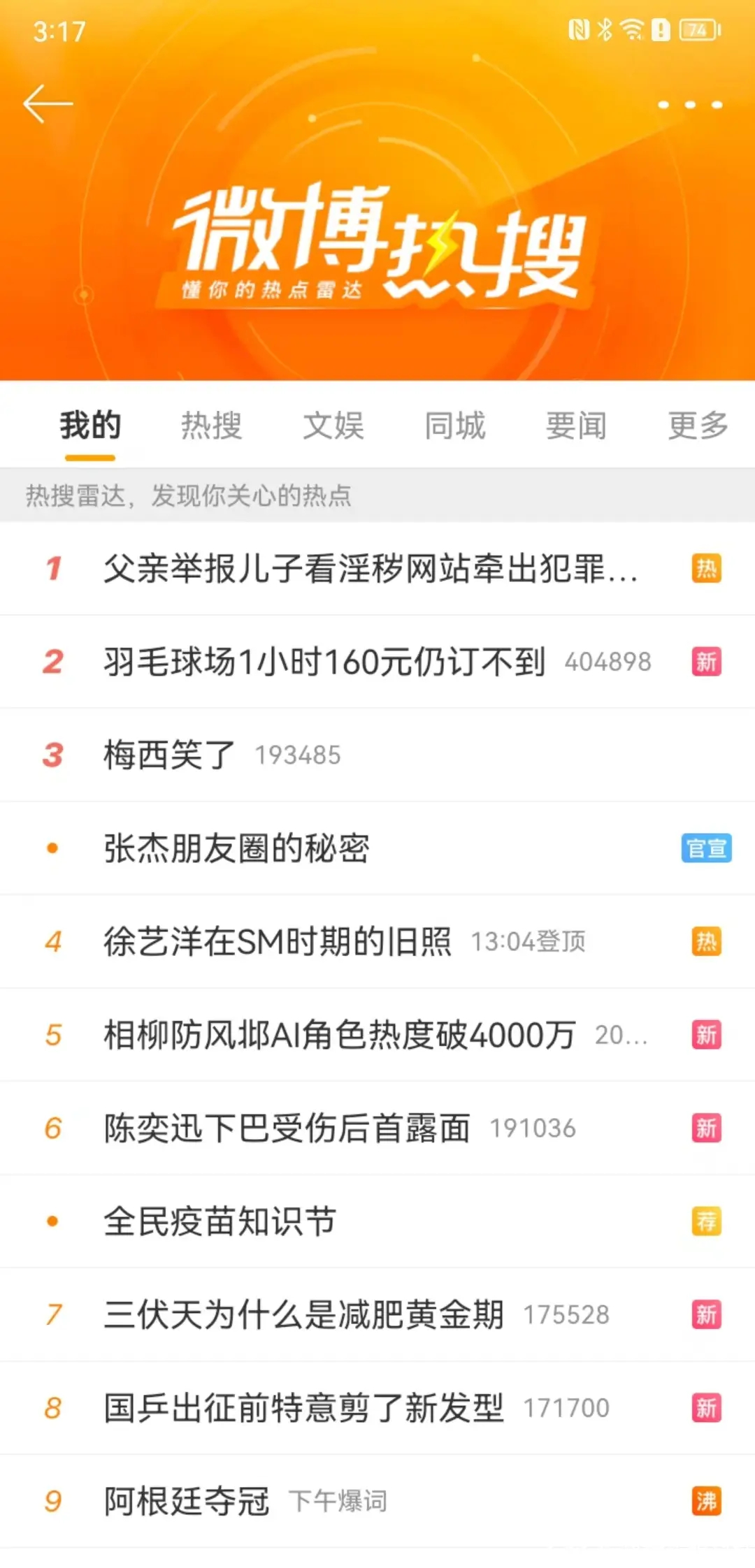Open the 全民疫苗知识节 topic
Viewport: 755px width, 1568px height.
[x=377, y=1221]
